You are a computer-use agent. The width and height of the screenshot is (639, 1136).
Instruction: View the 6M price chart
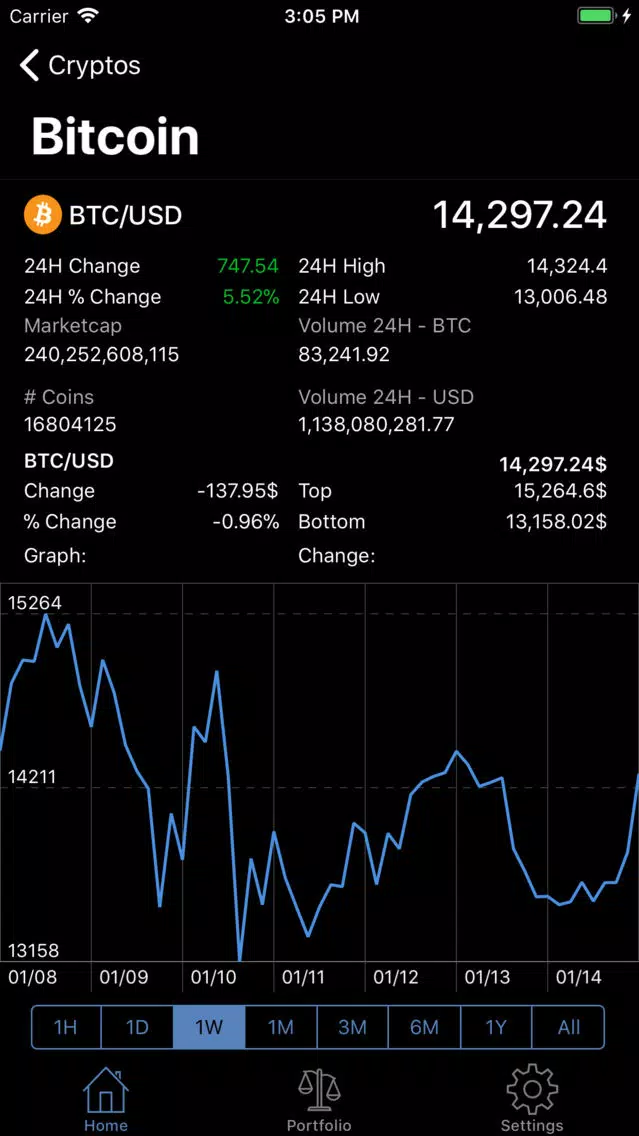pos(425,1027)
